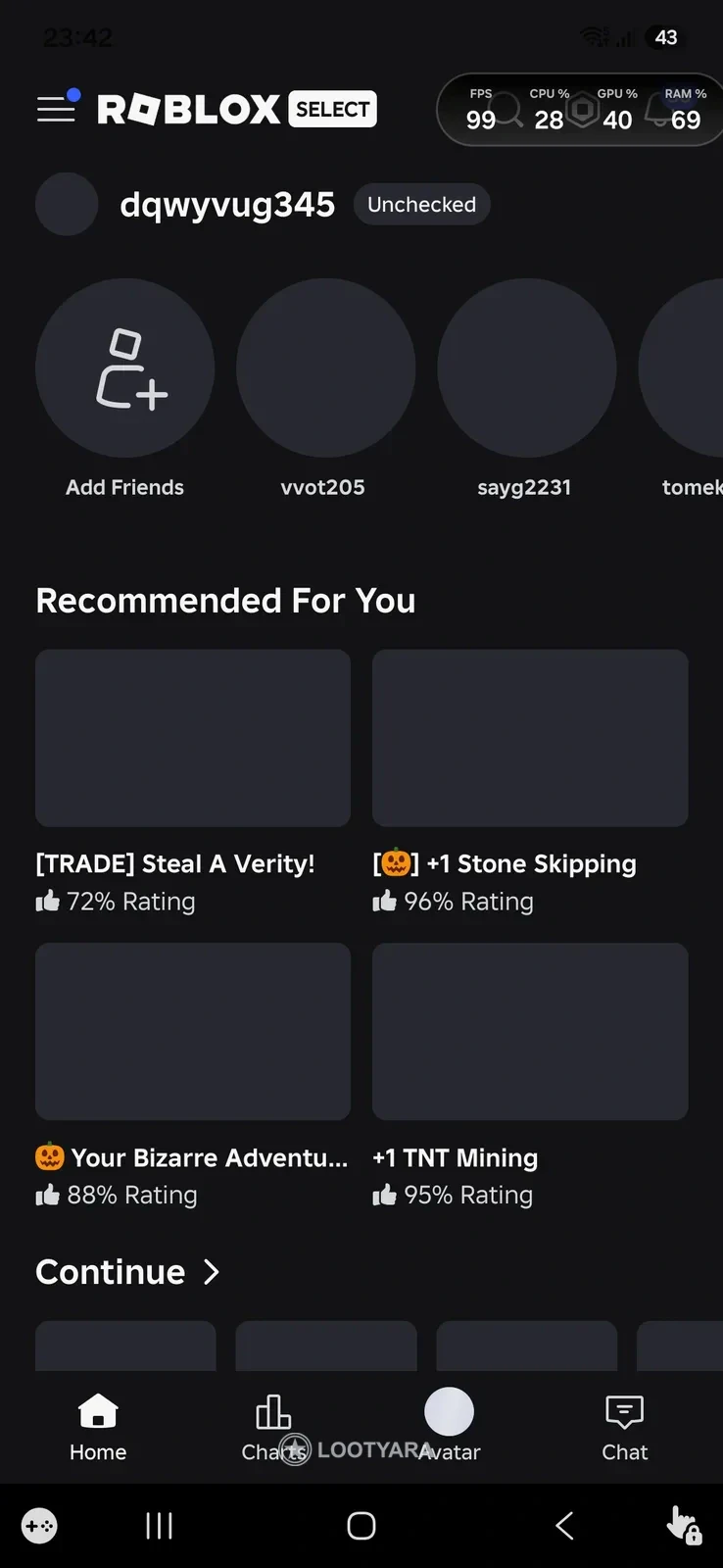Image resolution: width=723 pixels, height=1568 pixels.
Task: Switch to the Home tab
Action: 98,1428
